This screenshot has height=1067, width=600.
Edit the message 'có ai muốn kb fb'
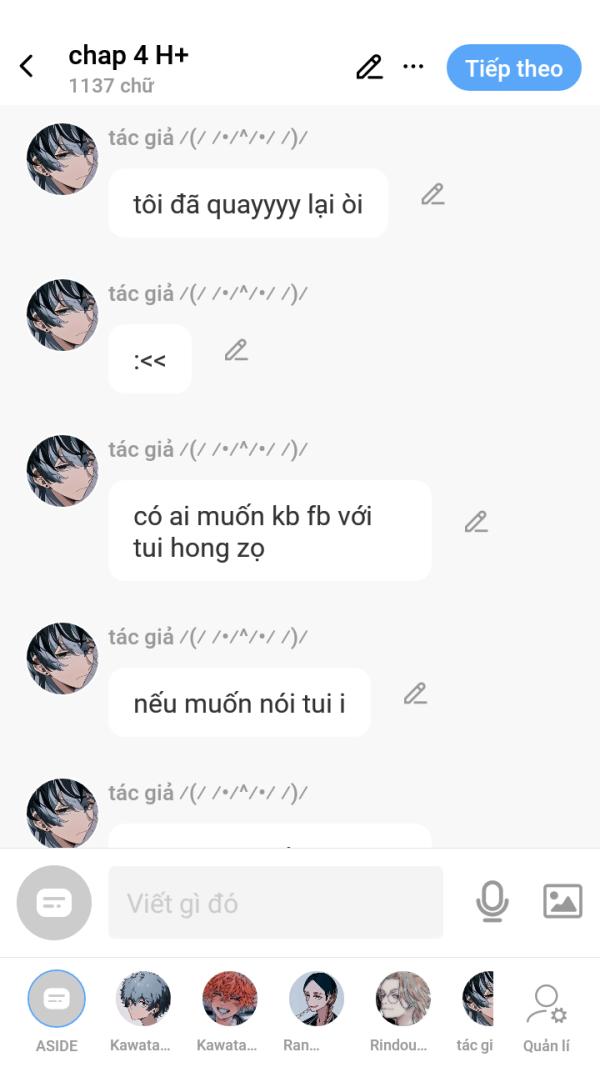pyautogui.click(x=476, y=521)
